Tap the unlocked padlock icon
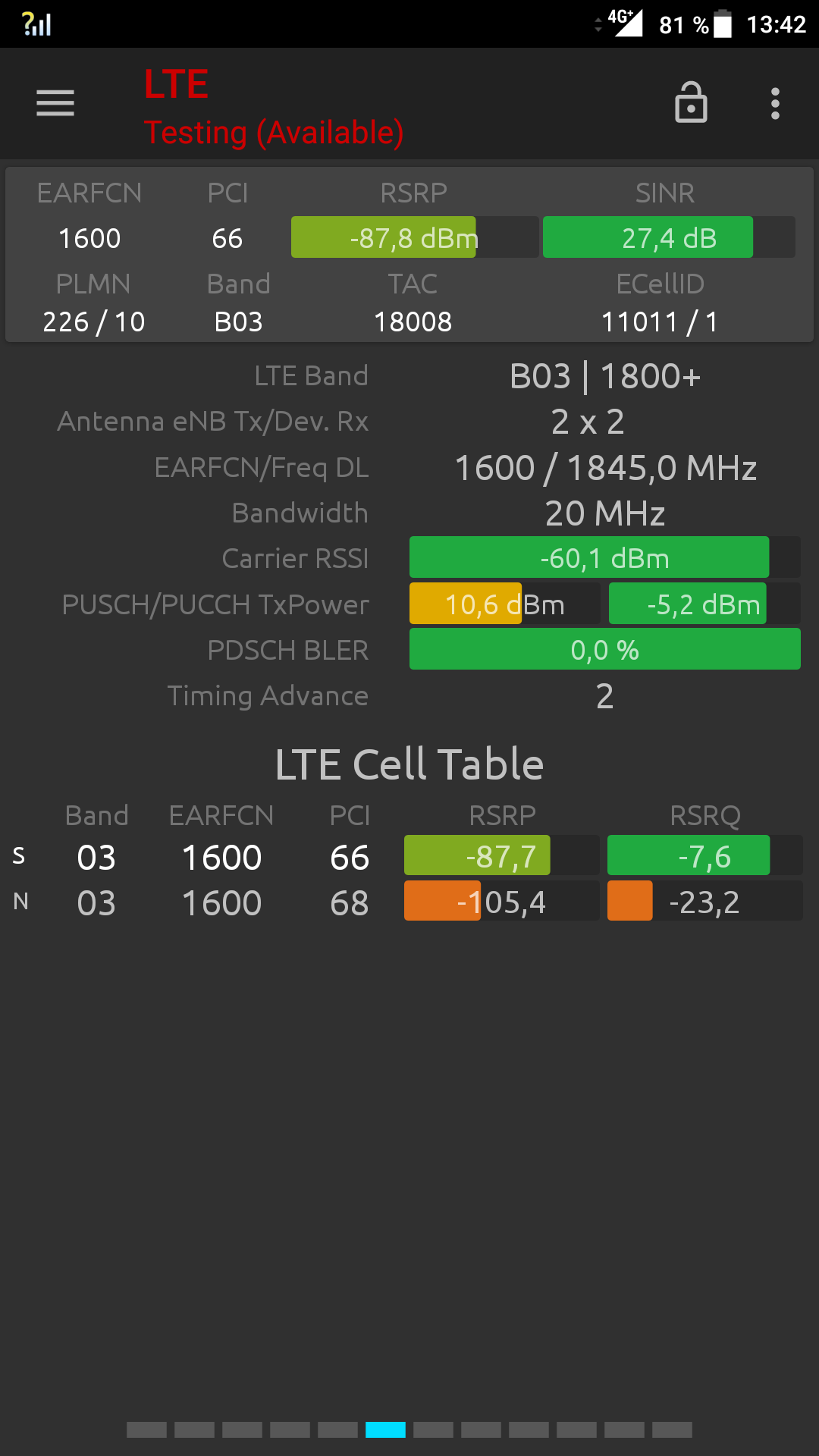The width and height of the screenshot is (819, 1456). click(x=691, y=102)
